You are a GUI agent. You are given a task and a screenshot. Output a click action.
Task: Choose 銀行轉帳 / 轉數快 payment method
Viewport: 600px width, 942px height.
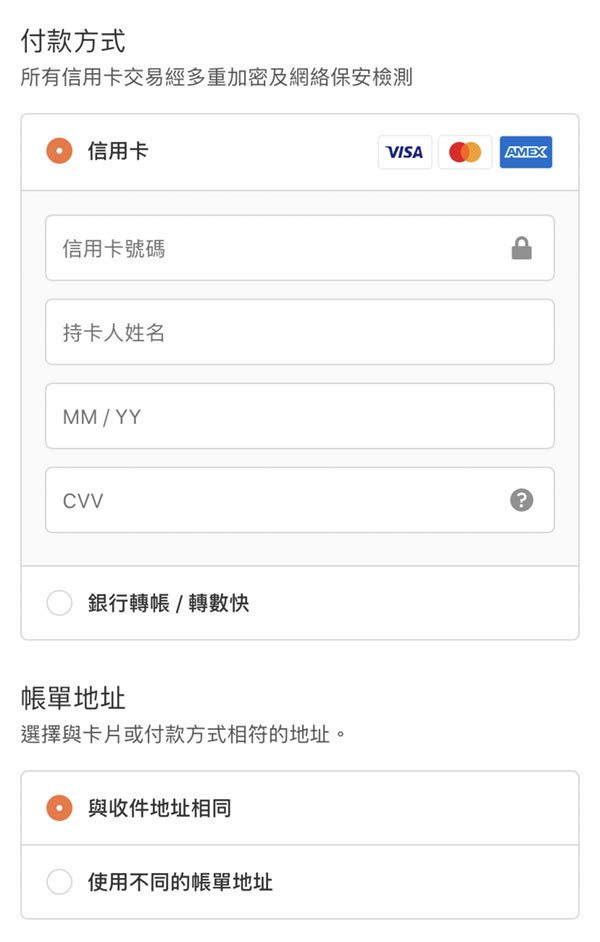pos(60,603)
